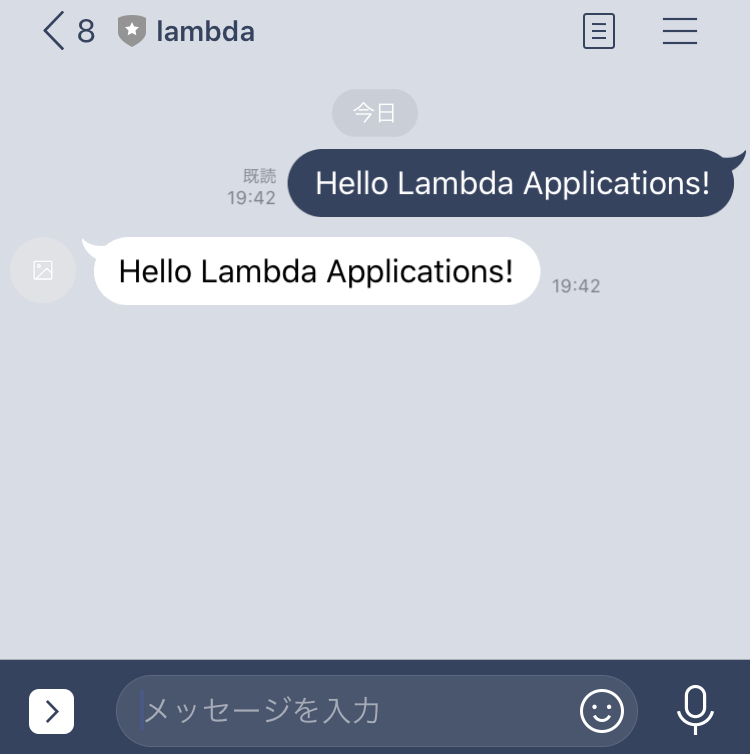Open the chat menu with three lines
The height and width of the screenshot is (754, 750).
coord(680,31)
